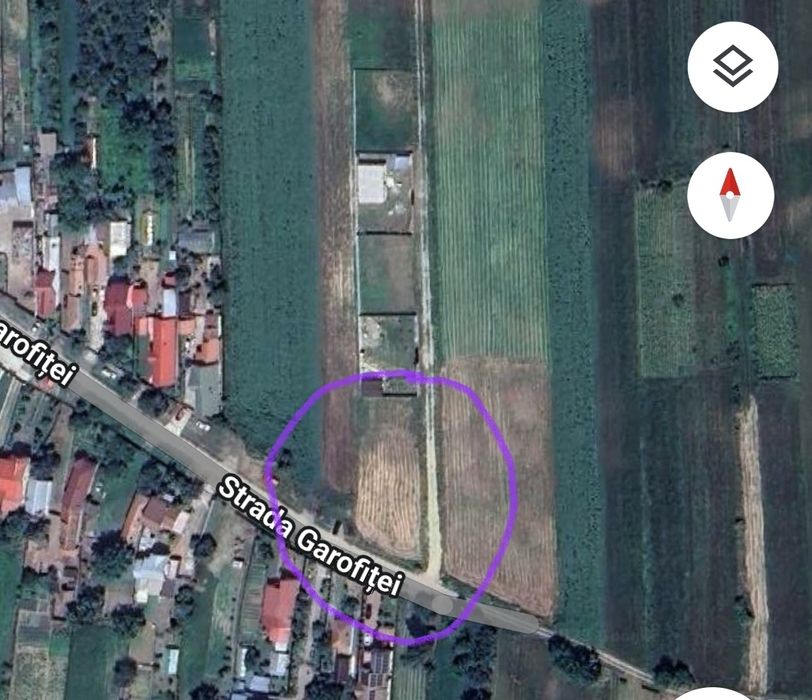Tap the compass to reset north
The width and height of the screenshot is (812, 700).
point(730,195)
